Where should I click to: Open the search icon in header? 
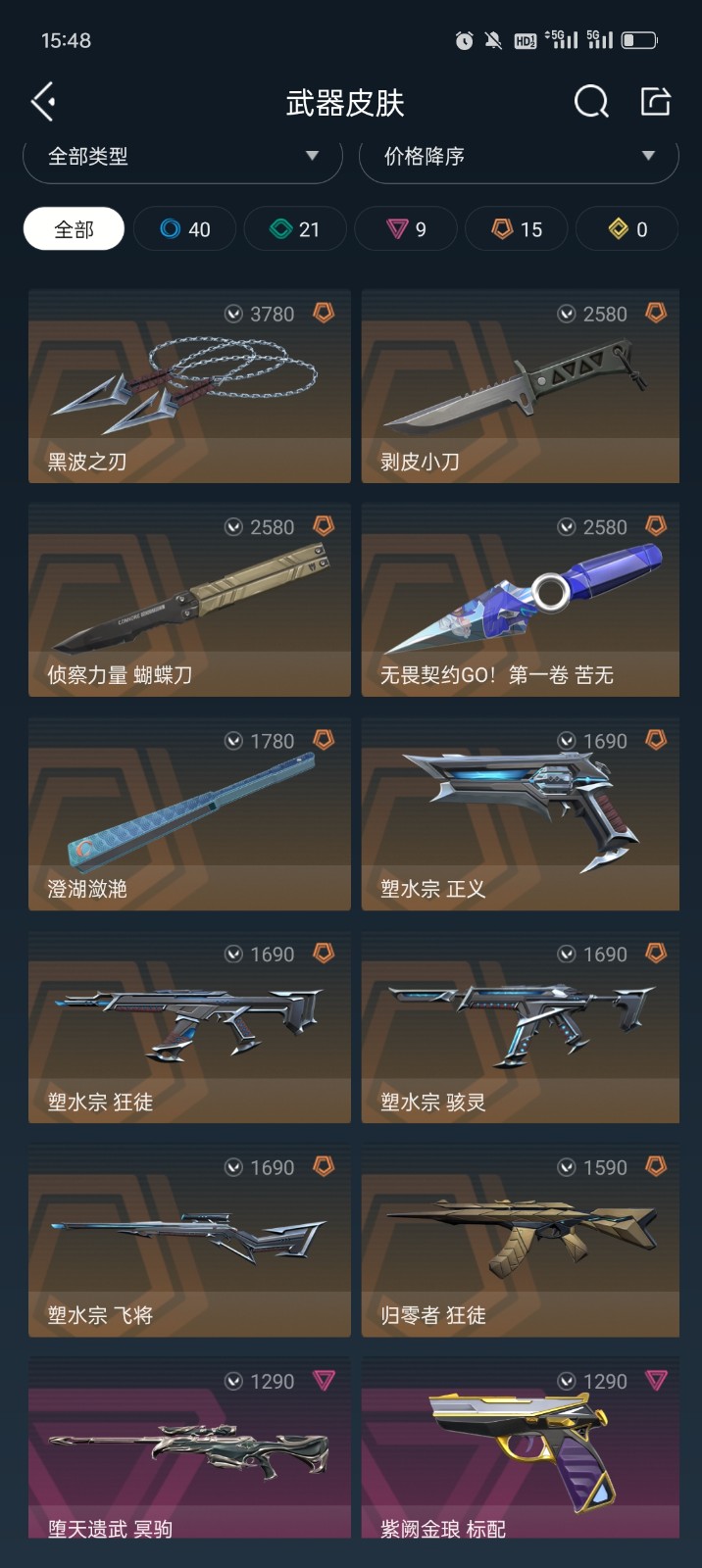[591, 102]
